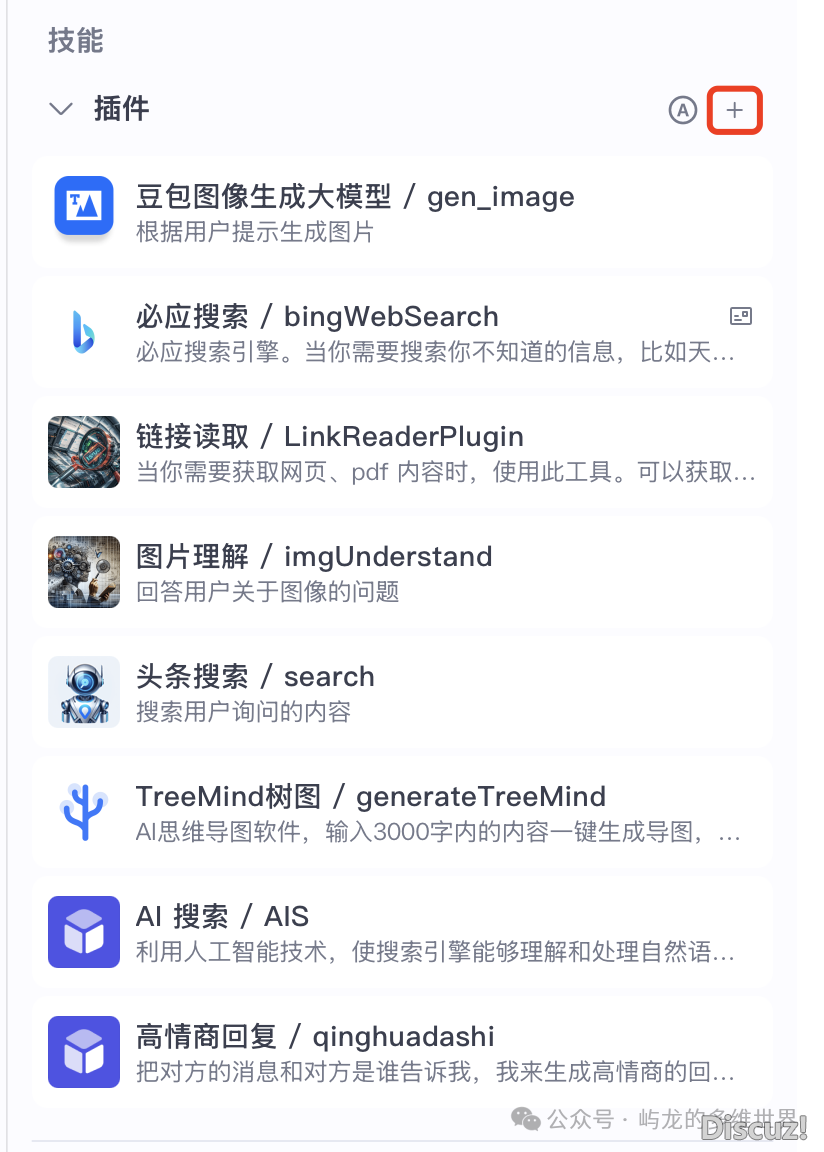Viewport: 824px width, 1152px height.
Task: Select the 链接读取 LinkReaderPlugin row
Action: click(330, 437)
